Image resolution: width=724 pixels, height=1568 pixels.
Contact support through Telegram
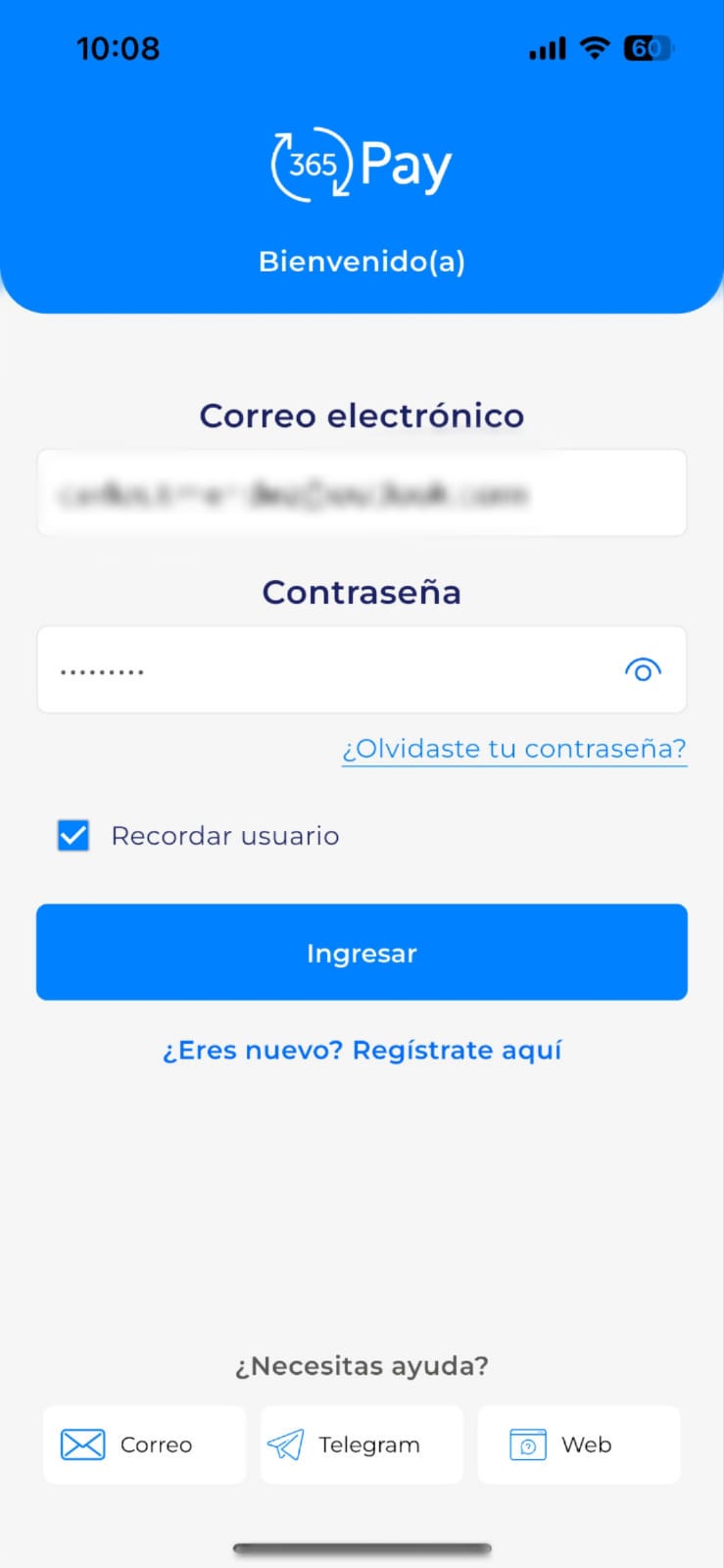(x=362, y=1445)
